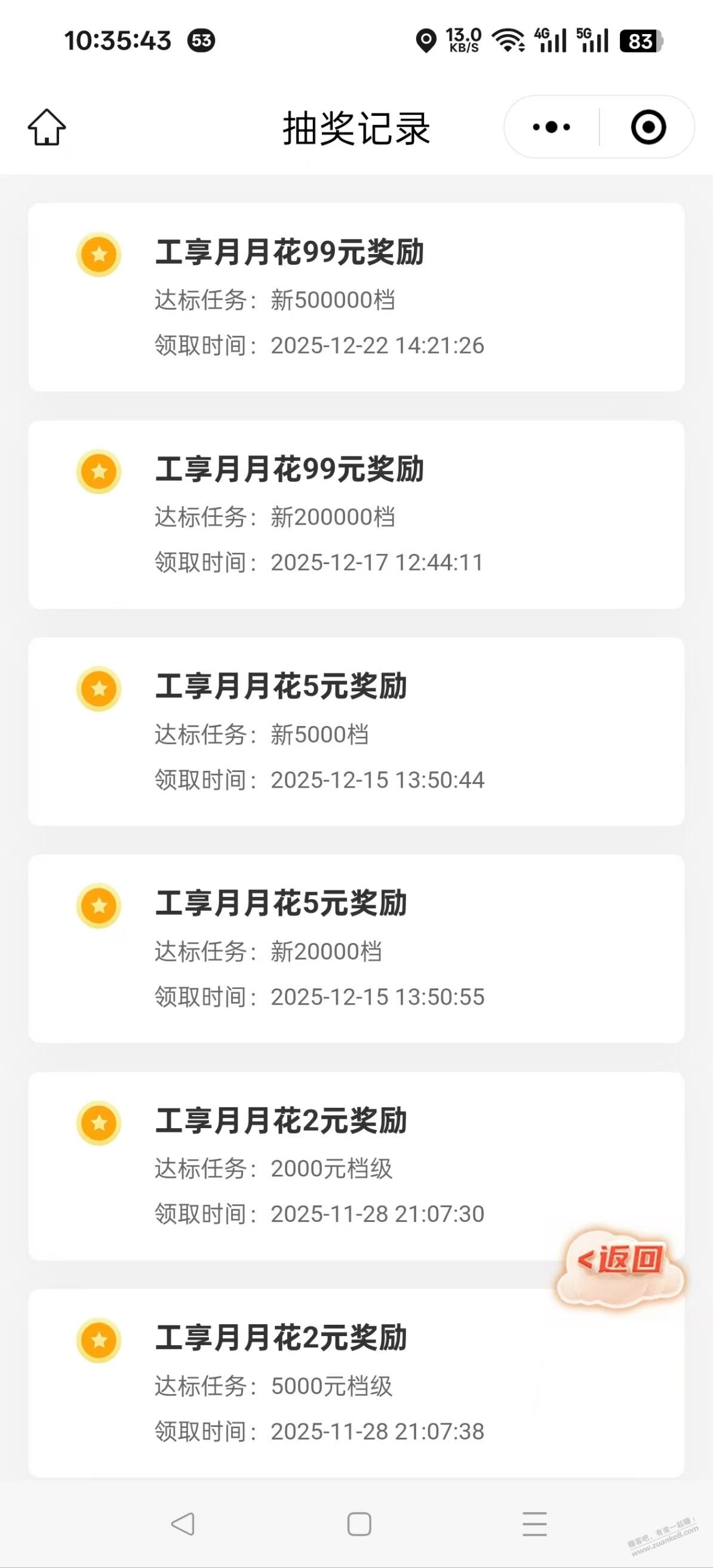Close the mini program with the circle button

[648, 127]
